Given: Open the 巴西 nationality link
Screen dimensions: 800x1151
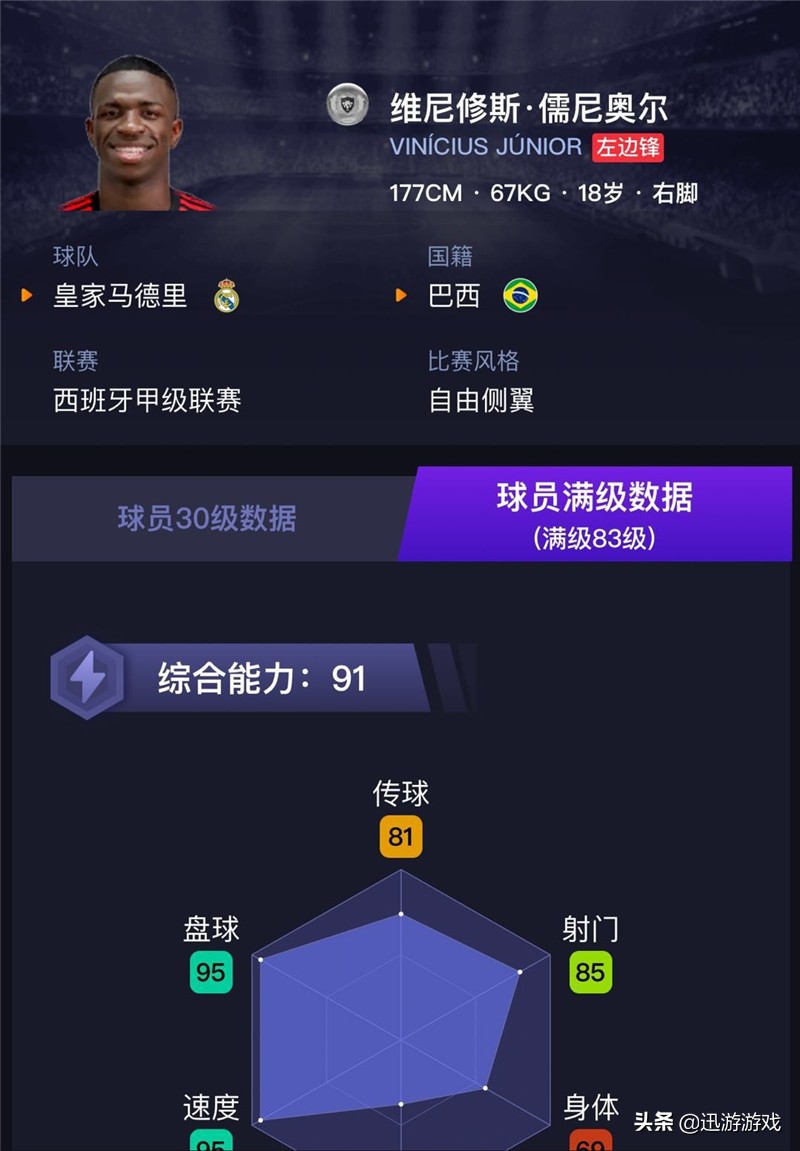Looking at the screenshot, I should coord(455,296).
